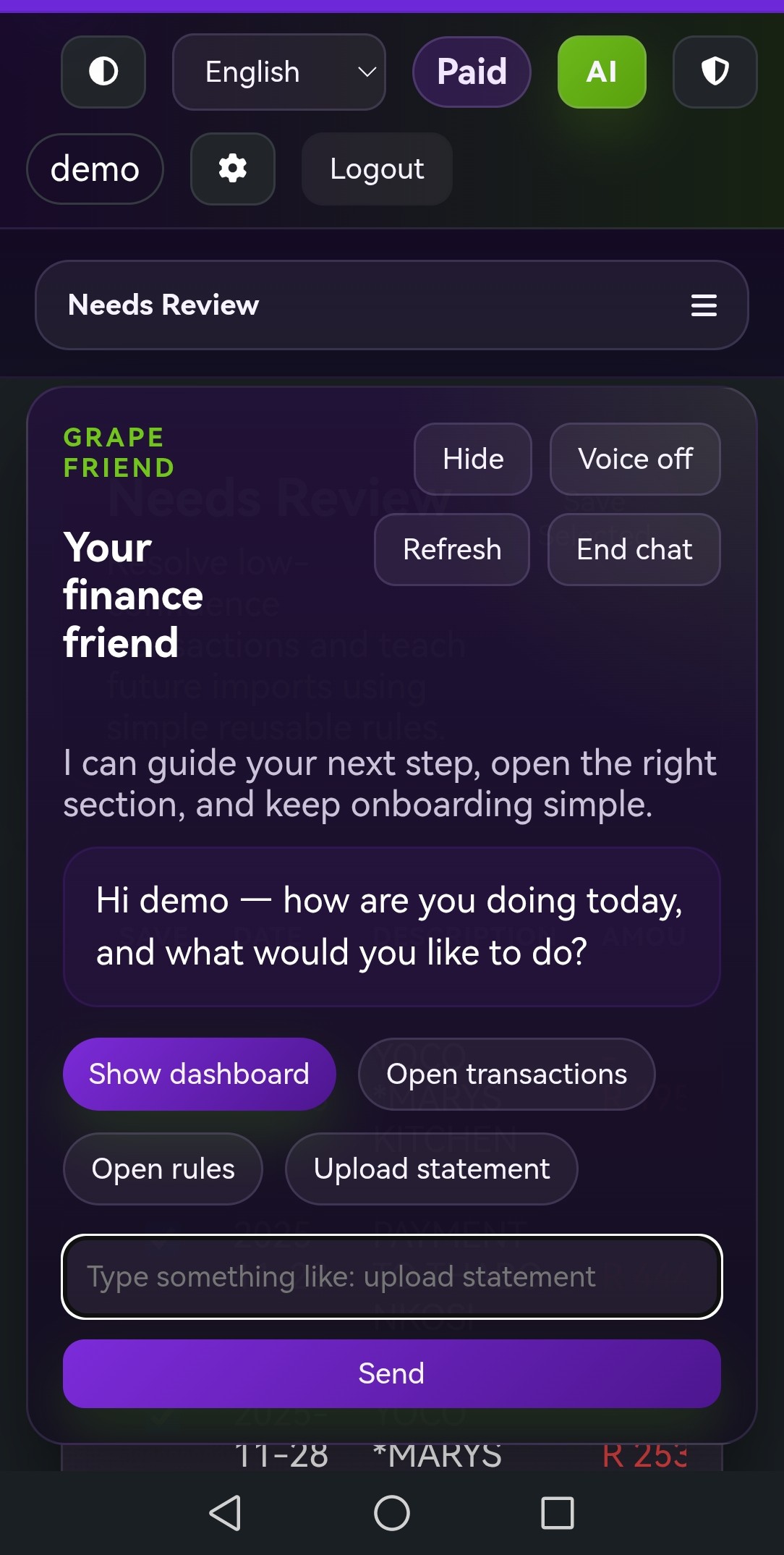This screenshot has height=1555, width=784.
Task: Select the Open rules option
Action: pos(162,1168)
